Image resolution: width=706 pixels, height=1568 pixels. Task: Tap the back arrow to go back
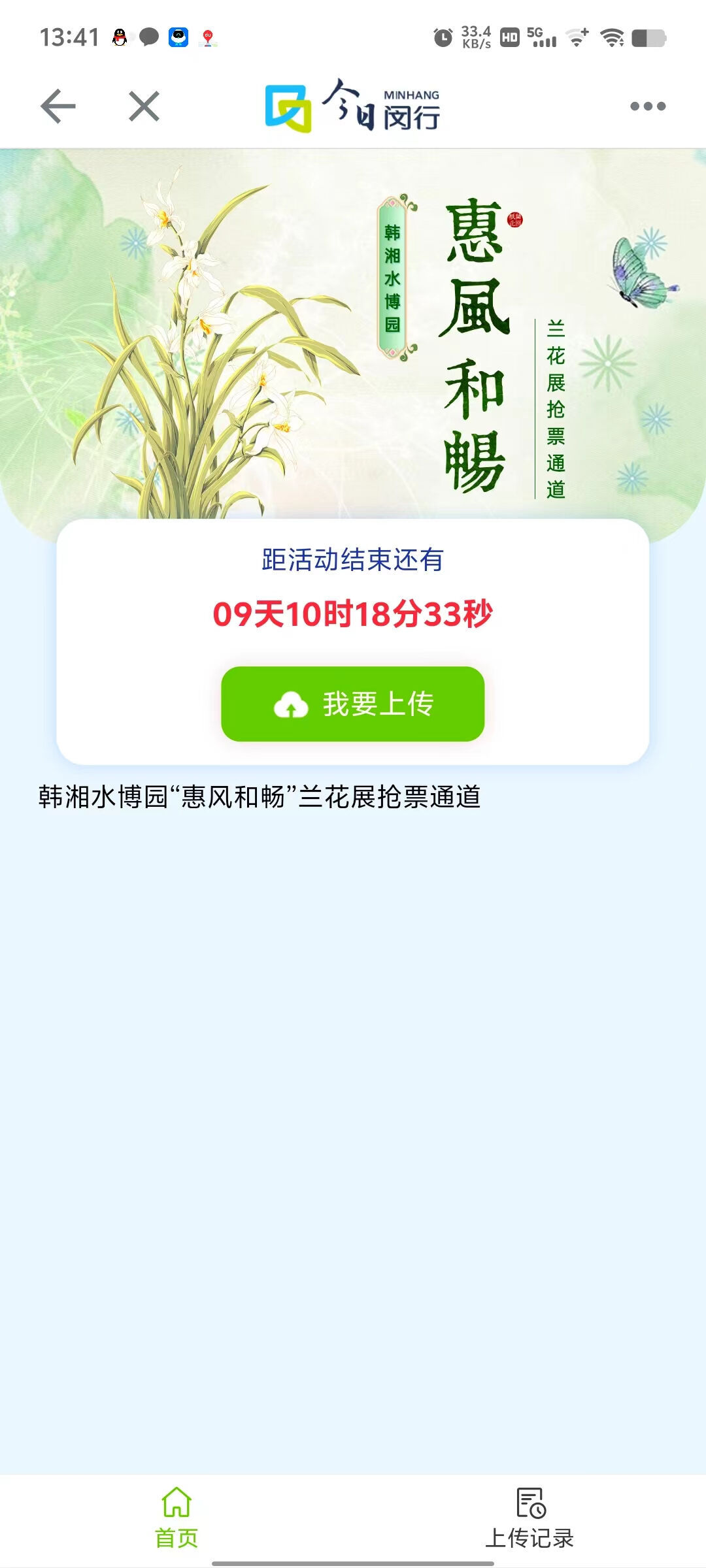click(58, 106)
